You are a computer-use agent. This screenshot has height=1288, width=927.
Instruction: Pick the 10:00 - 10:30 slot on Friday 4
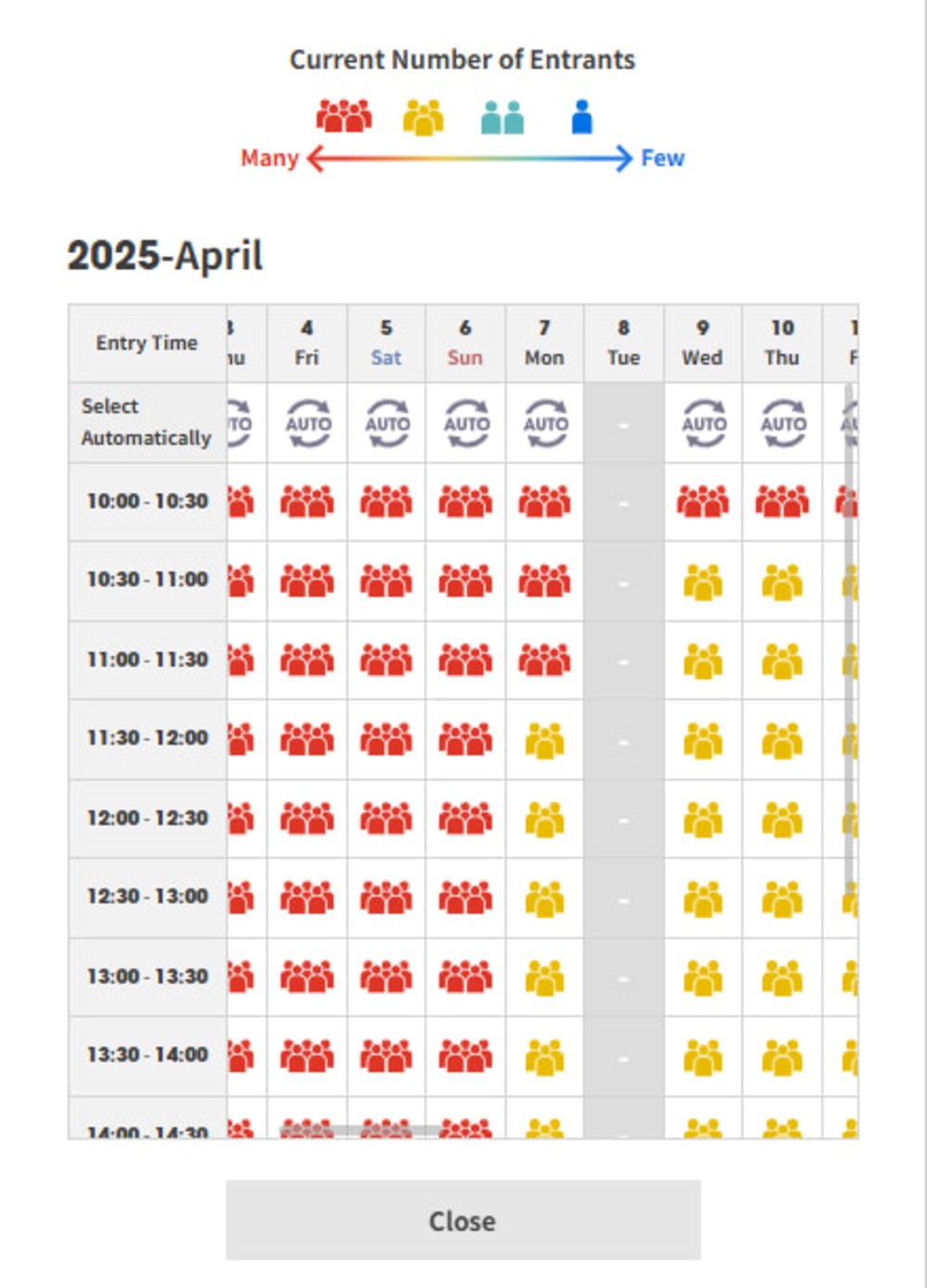(x=308, y=502)
